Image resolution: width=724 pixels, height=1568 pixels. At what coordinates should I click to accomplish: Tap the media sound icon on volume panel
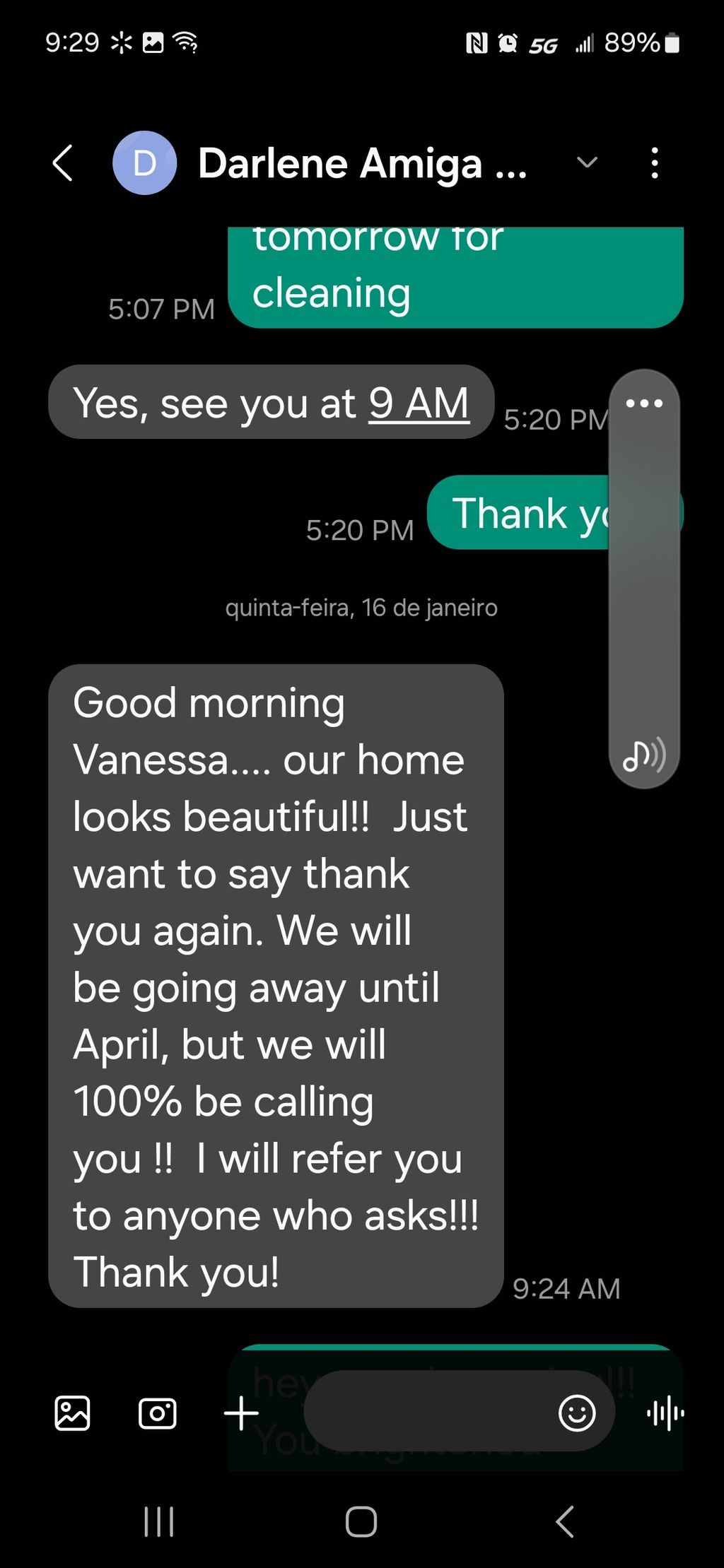point(643,755)
